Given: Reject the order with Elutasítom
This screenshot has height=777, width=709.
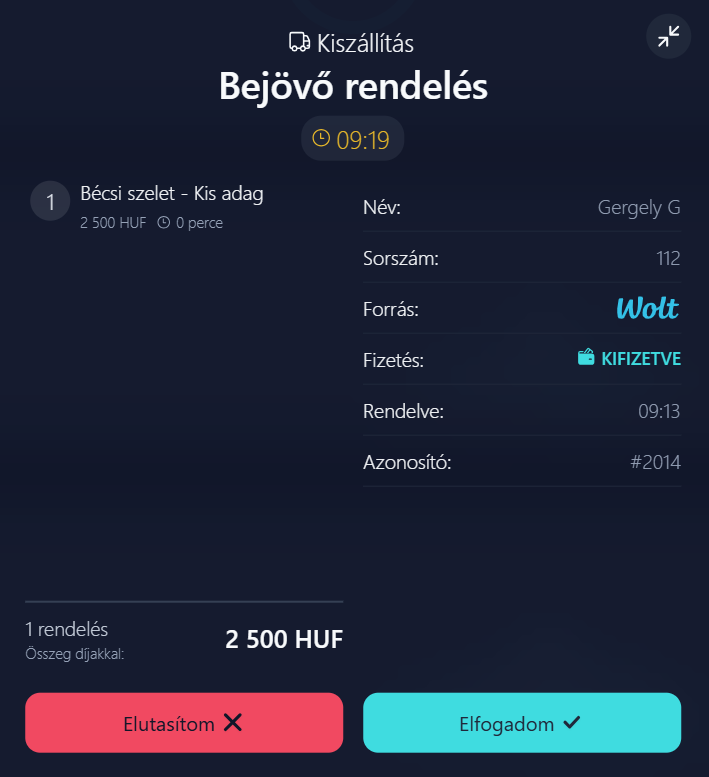Looking at the screenshot, I should tap(184, 723).
